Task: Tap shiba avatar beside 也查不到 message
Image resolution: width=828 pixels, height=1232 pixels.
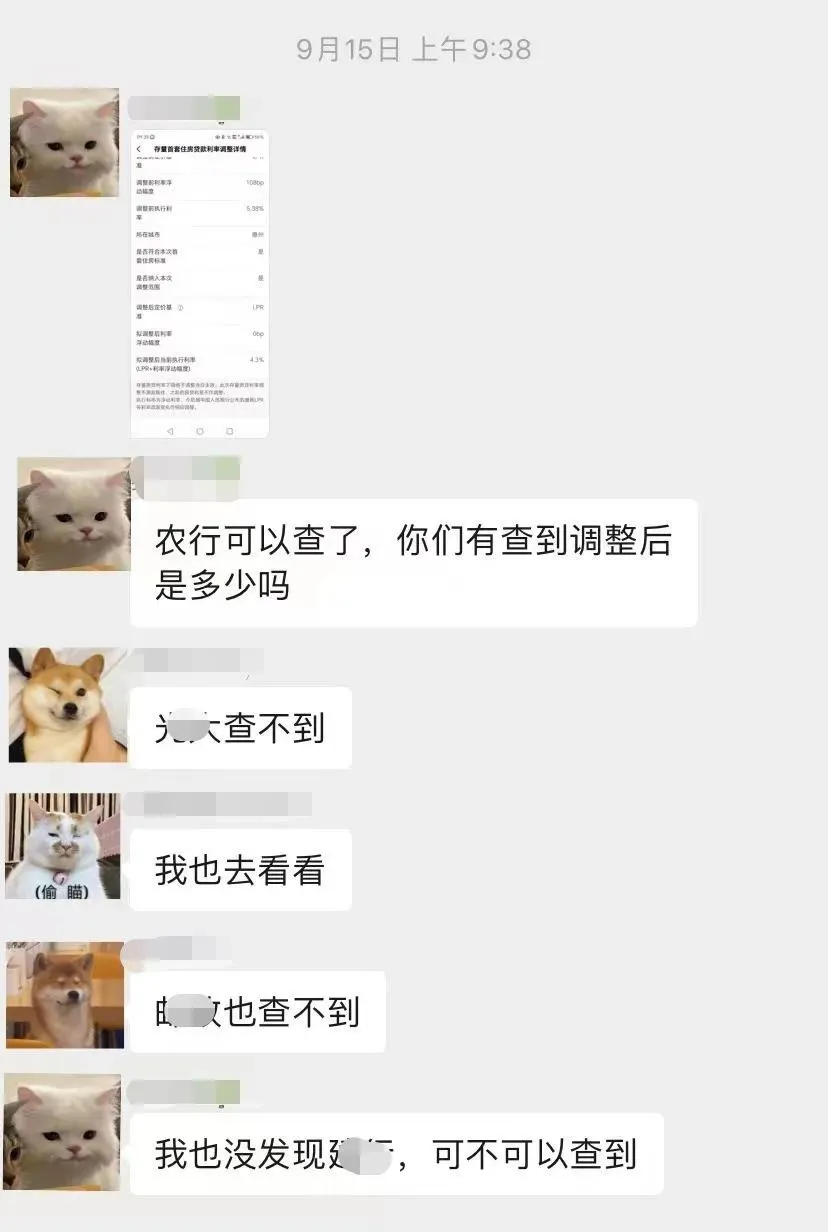Action: [x=64, y=995]
